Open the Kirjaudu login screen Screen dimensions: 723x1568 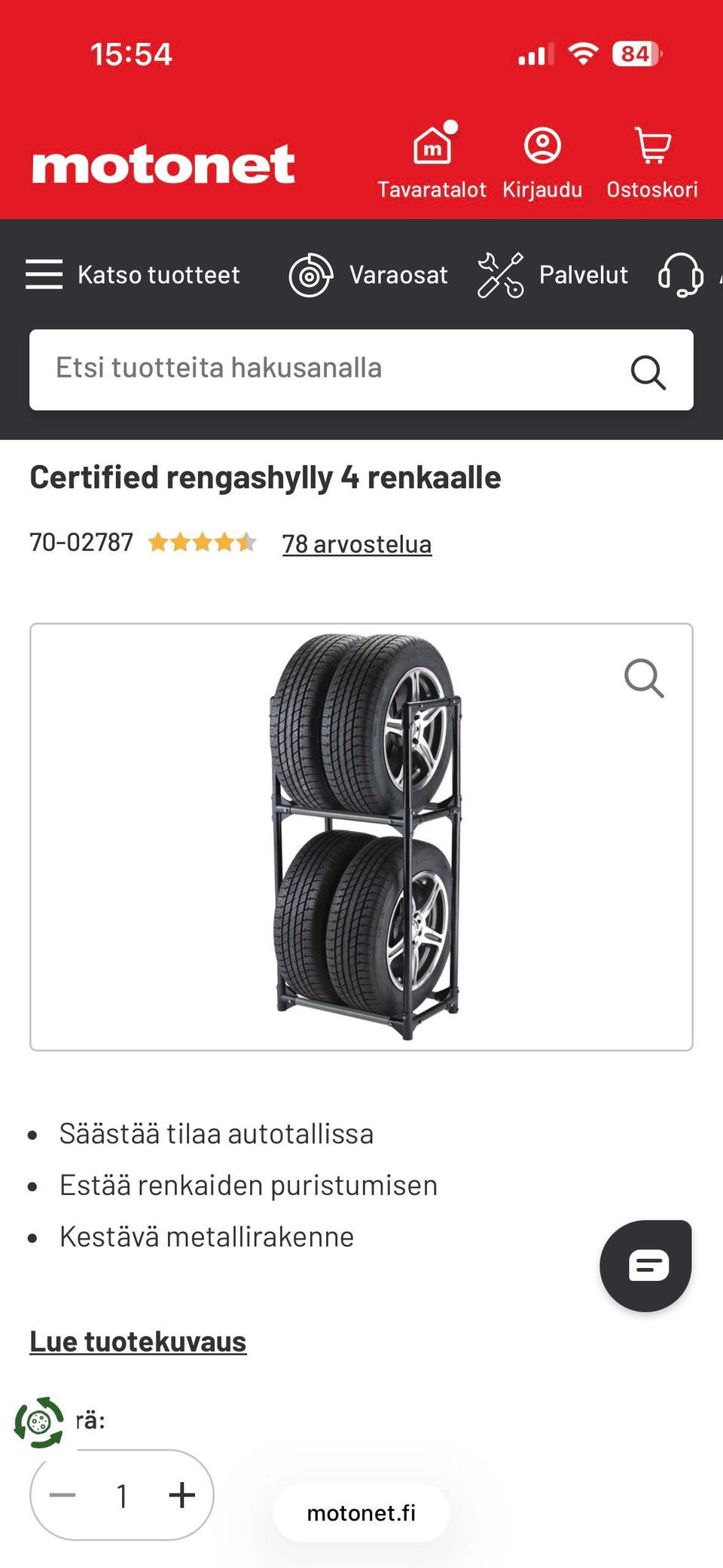(x=544, y=160)
